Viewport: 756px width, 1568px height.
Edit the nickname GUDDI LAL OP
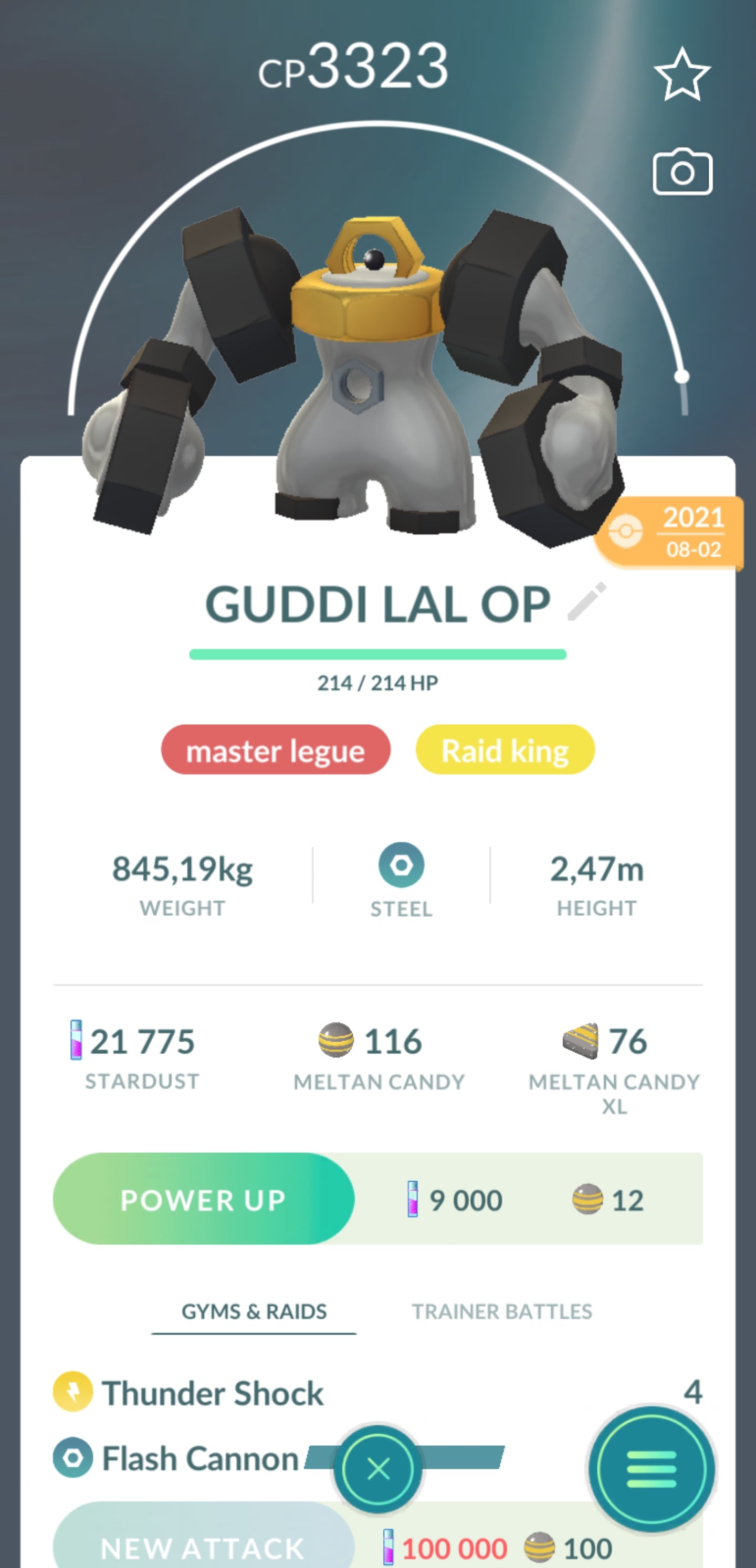click(586, 602)
